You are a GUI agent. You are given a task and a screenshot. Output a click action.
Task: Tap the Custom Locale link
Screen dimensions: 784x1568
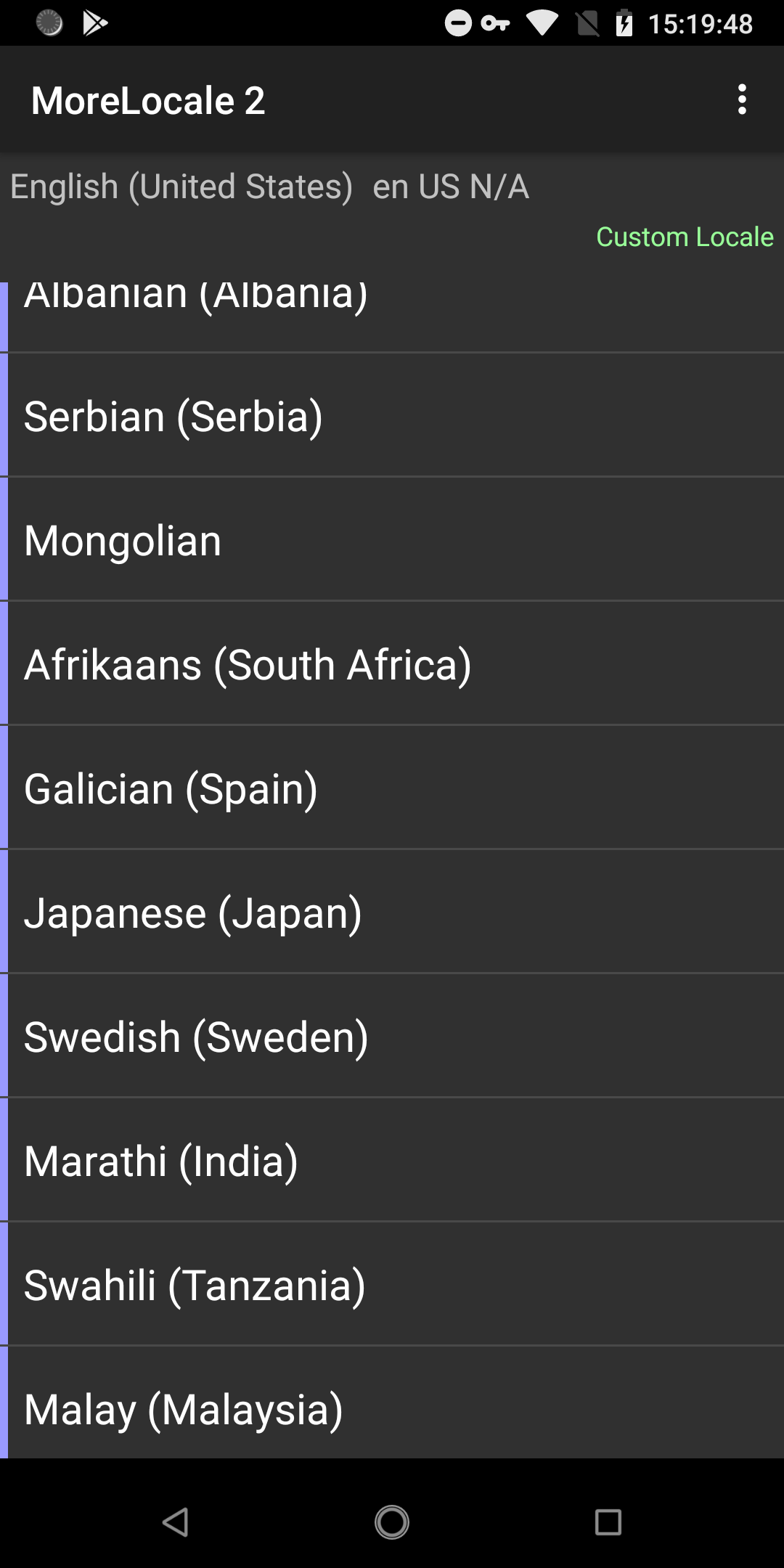pos(685,237)
